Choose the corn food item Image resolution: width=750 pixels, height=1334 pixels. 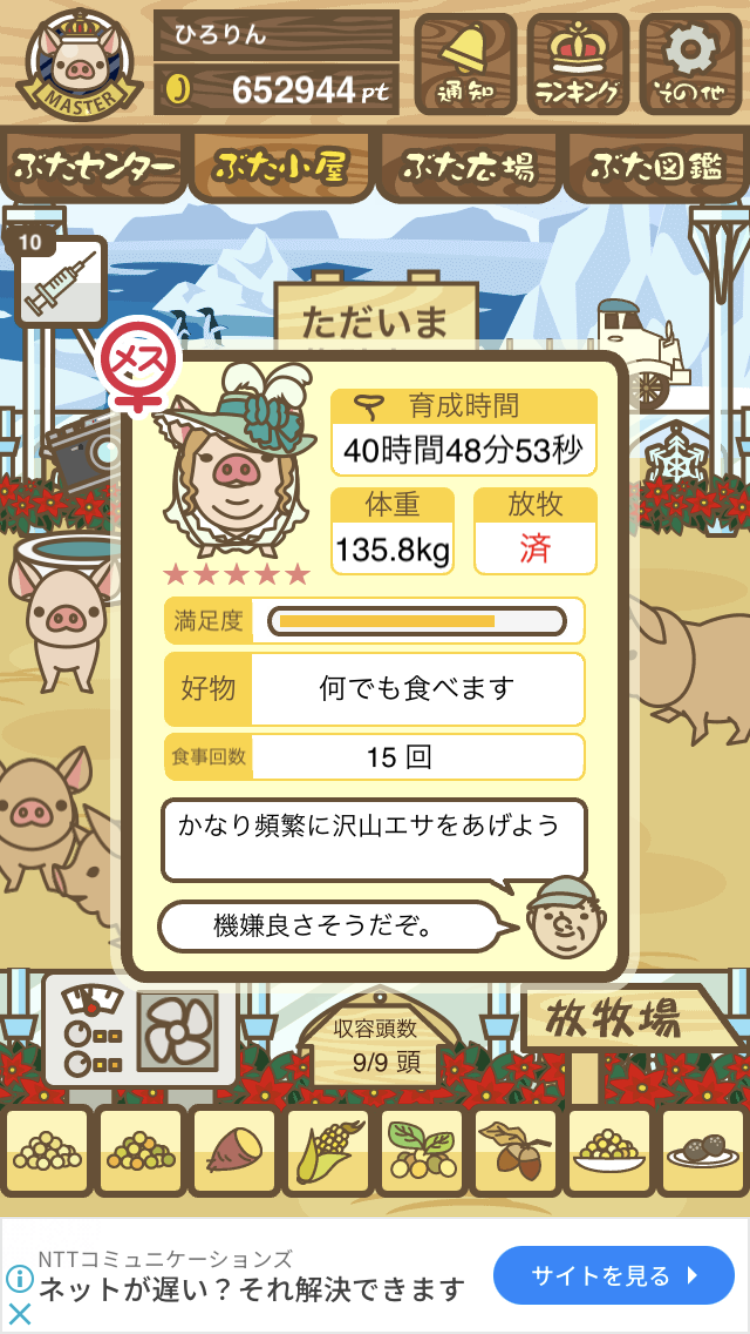tap(330, 1152)
